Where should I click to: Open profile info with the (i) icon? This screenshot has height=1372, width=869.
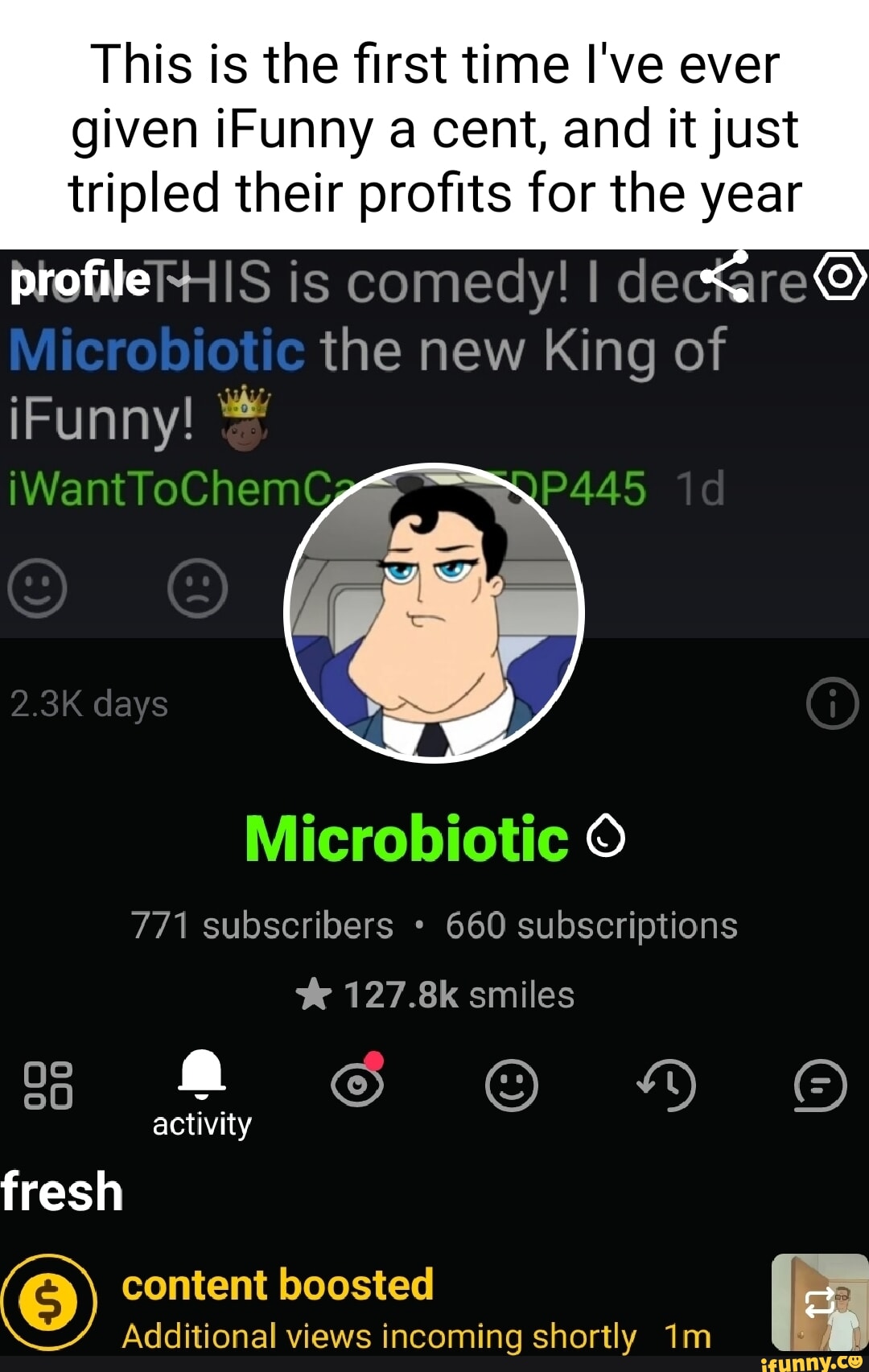coord(832,702)
